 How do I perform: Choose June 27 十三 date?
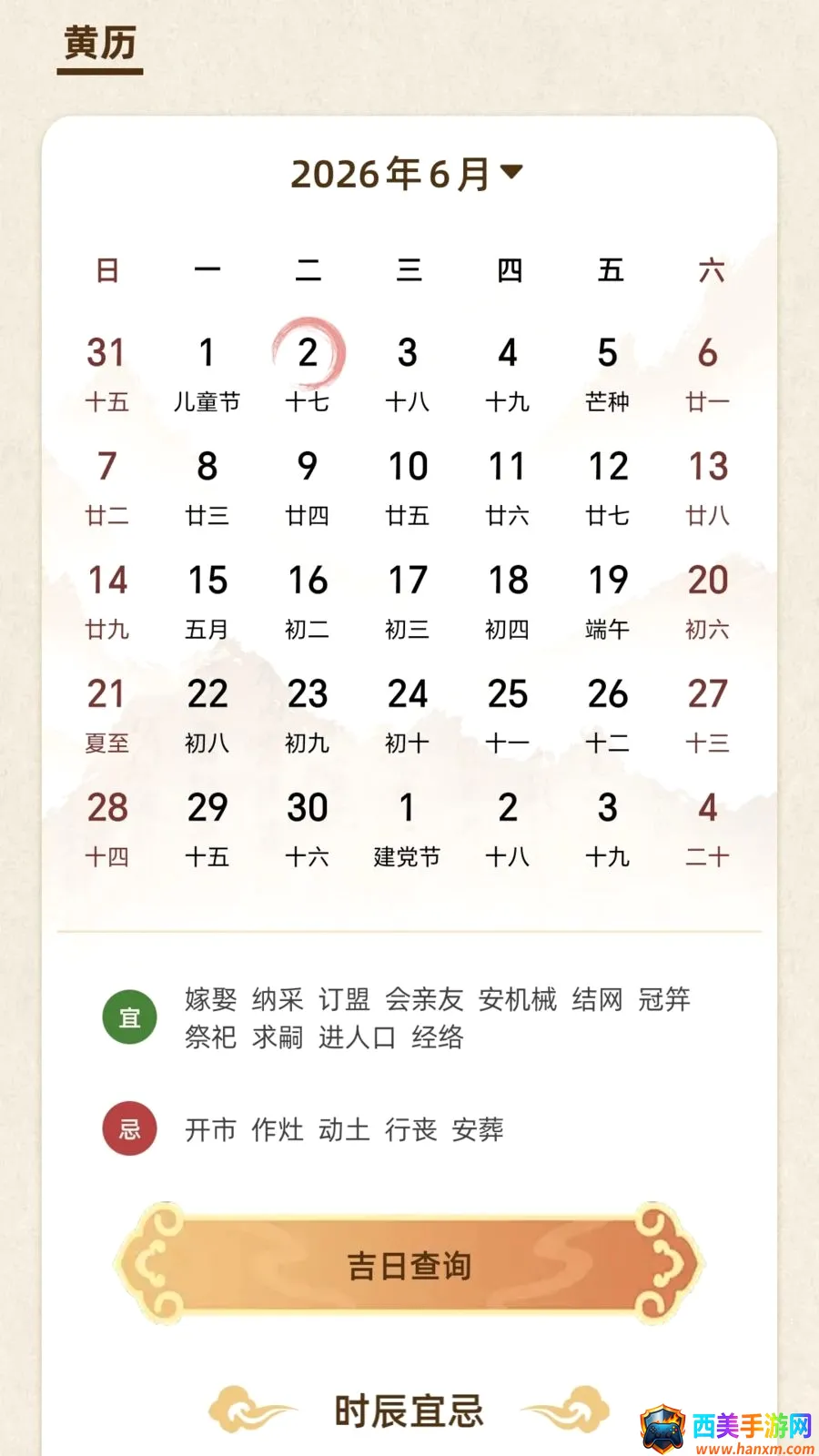[x=708, y=714]
